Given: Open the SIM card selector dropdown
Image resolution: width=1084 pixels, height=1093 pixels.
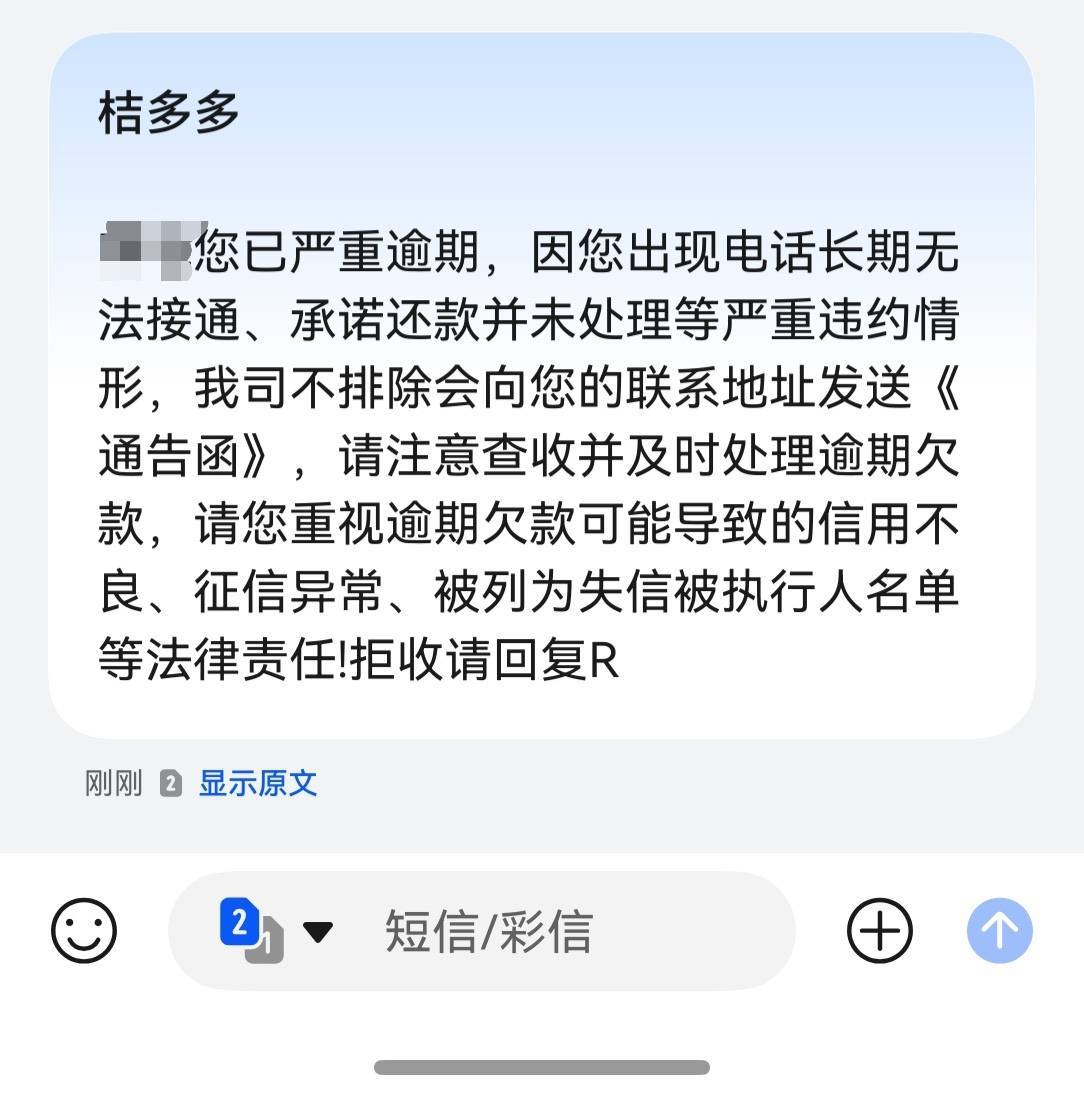Looking at the screenshot, I should point(276,931).
